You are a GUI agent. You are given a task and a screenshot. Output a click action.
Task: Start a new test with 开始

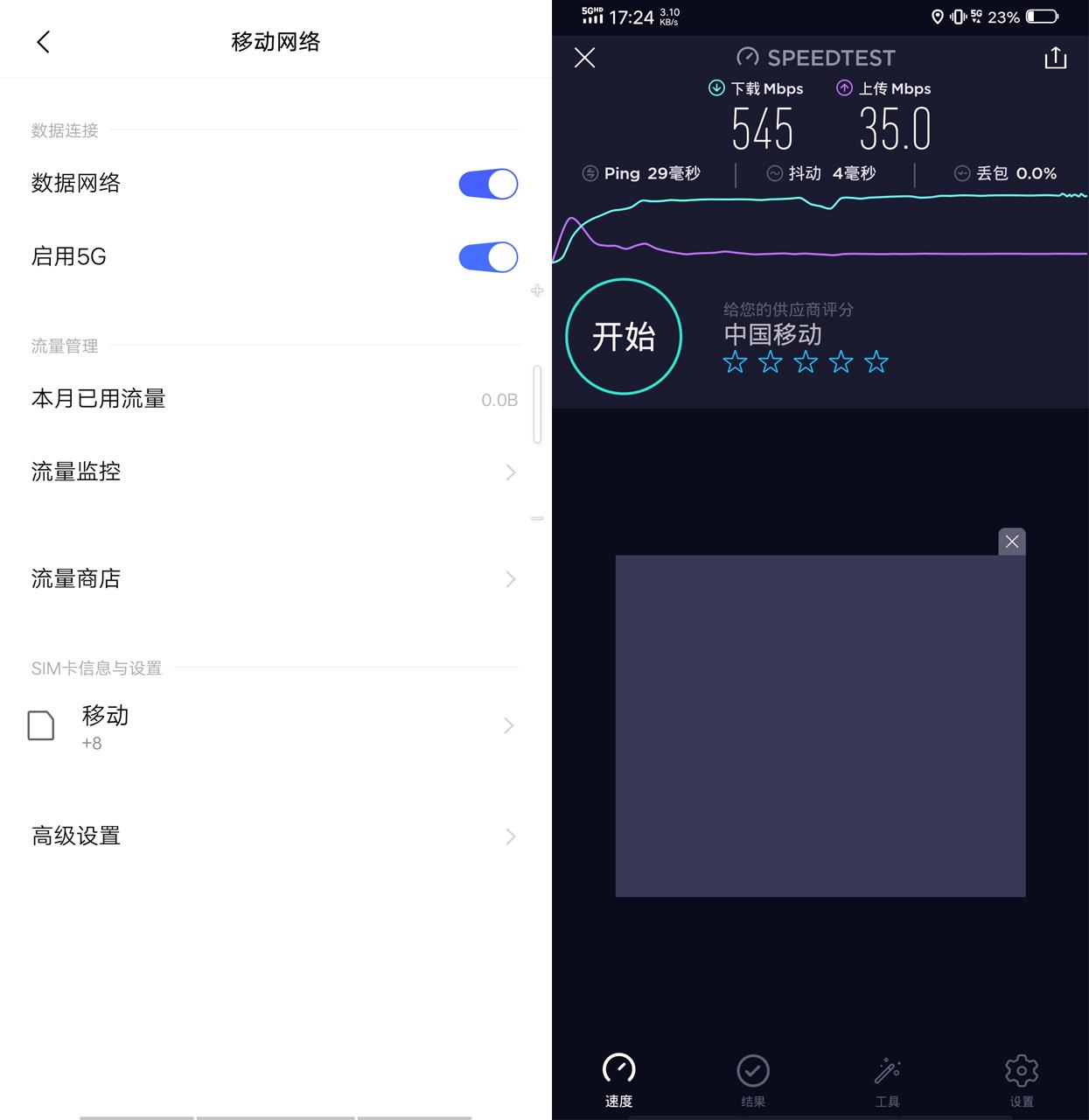[624, 337]
